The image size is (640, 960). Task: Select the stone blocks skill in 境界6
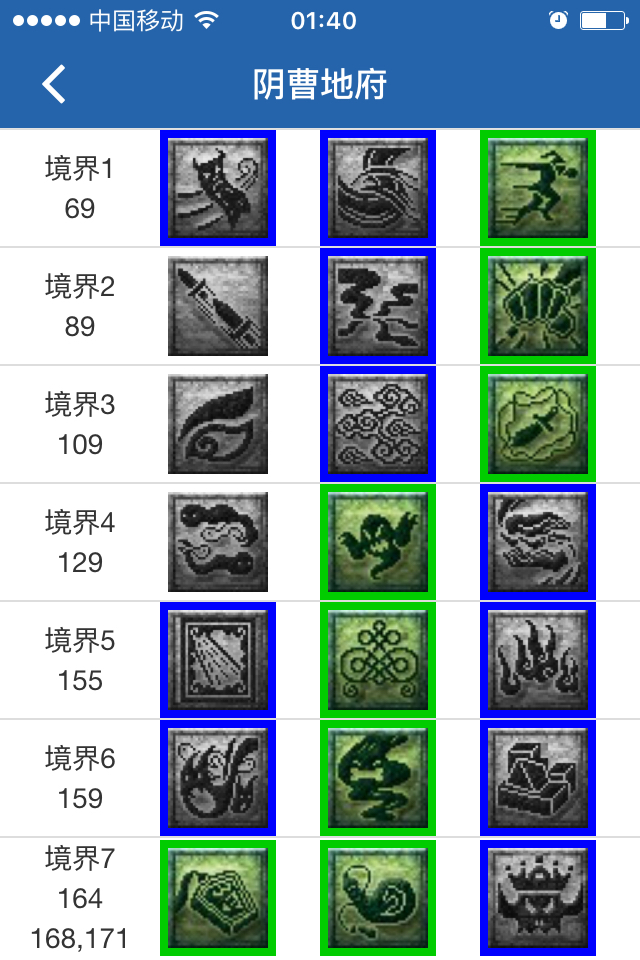(x=538, y=778)
